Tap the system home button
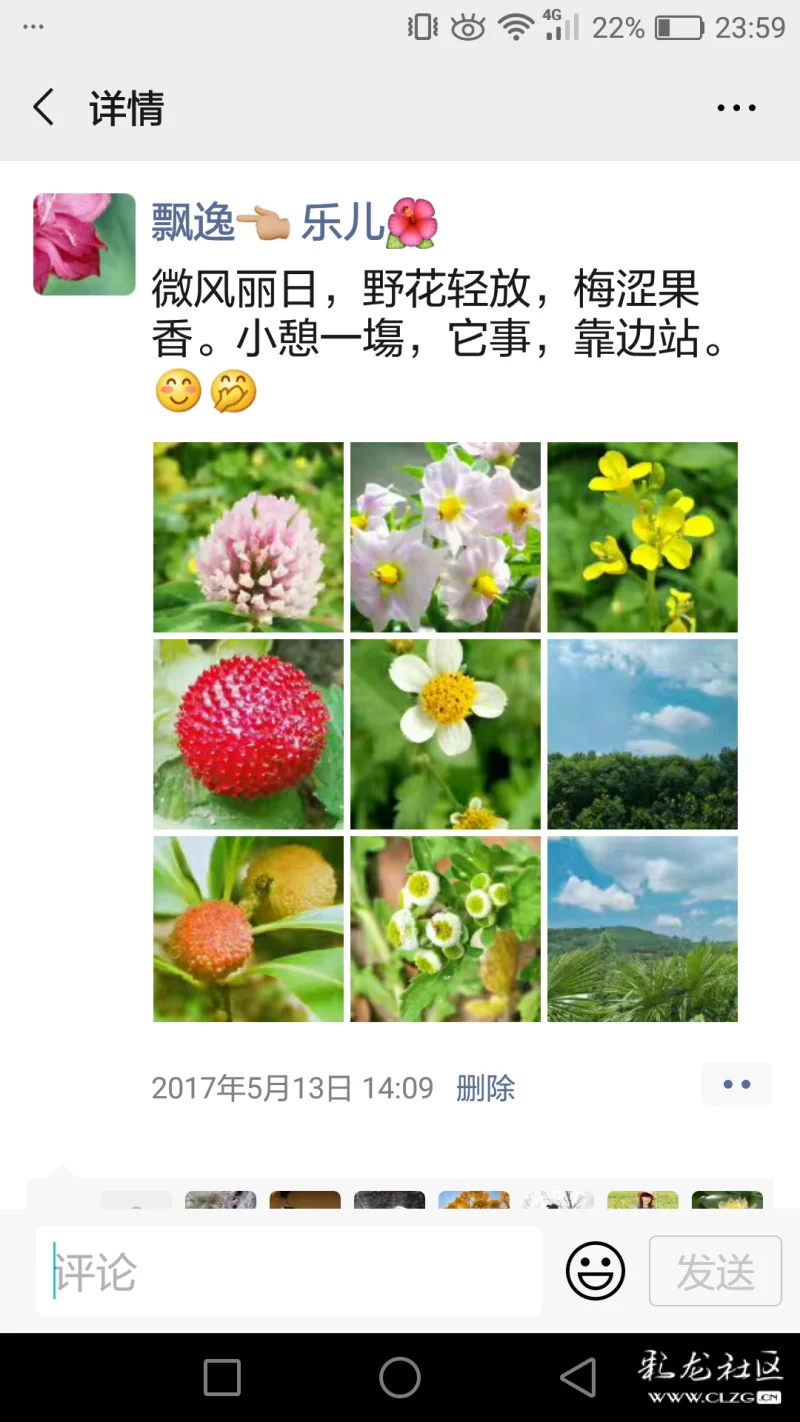Image resolution: width=800 pixels, height=1422 pixels. point(400,1377)
